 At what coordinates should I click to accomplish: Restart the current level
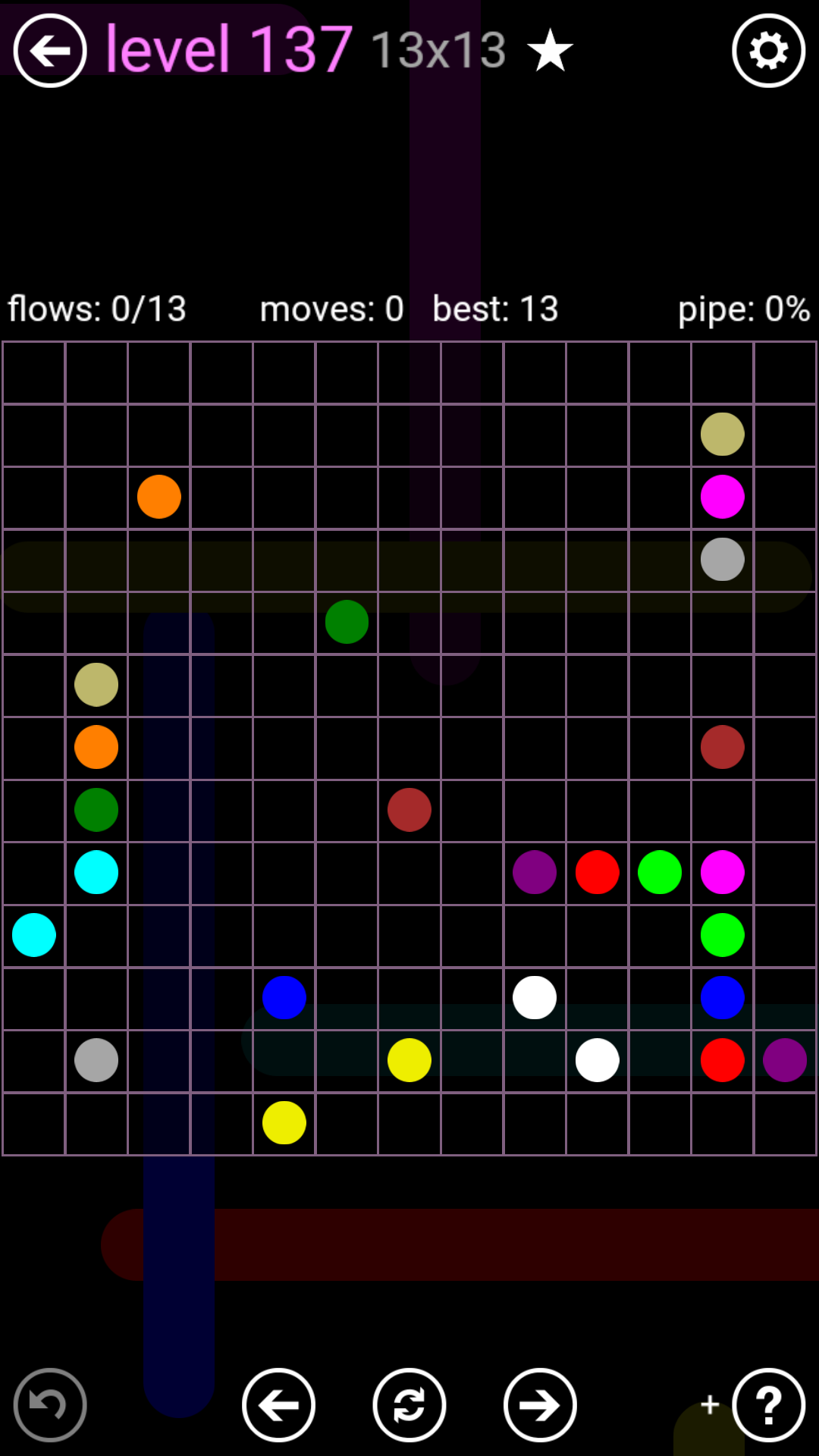(409, 1404)
